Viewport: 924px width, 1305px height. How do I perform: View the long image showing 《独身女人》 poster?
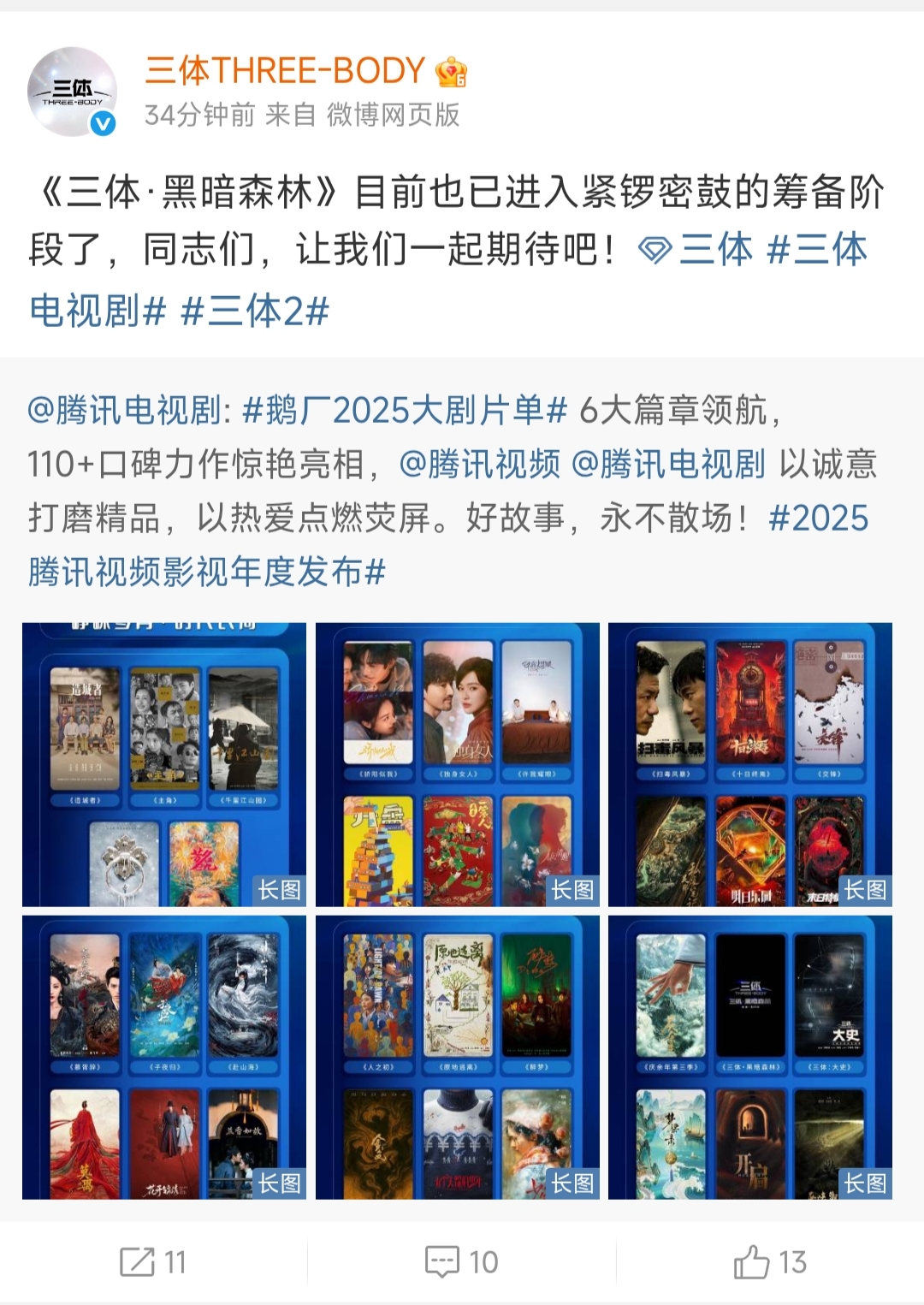(x=458, y=764)
